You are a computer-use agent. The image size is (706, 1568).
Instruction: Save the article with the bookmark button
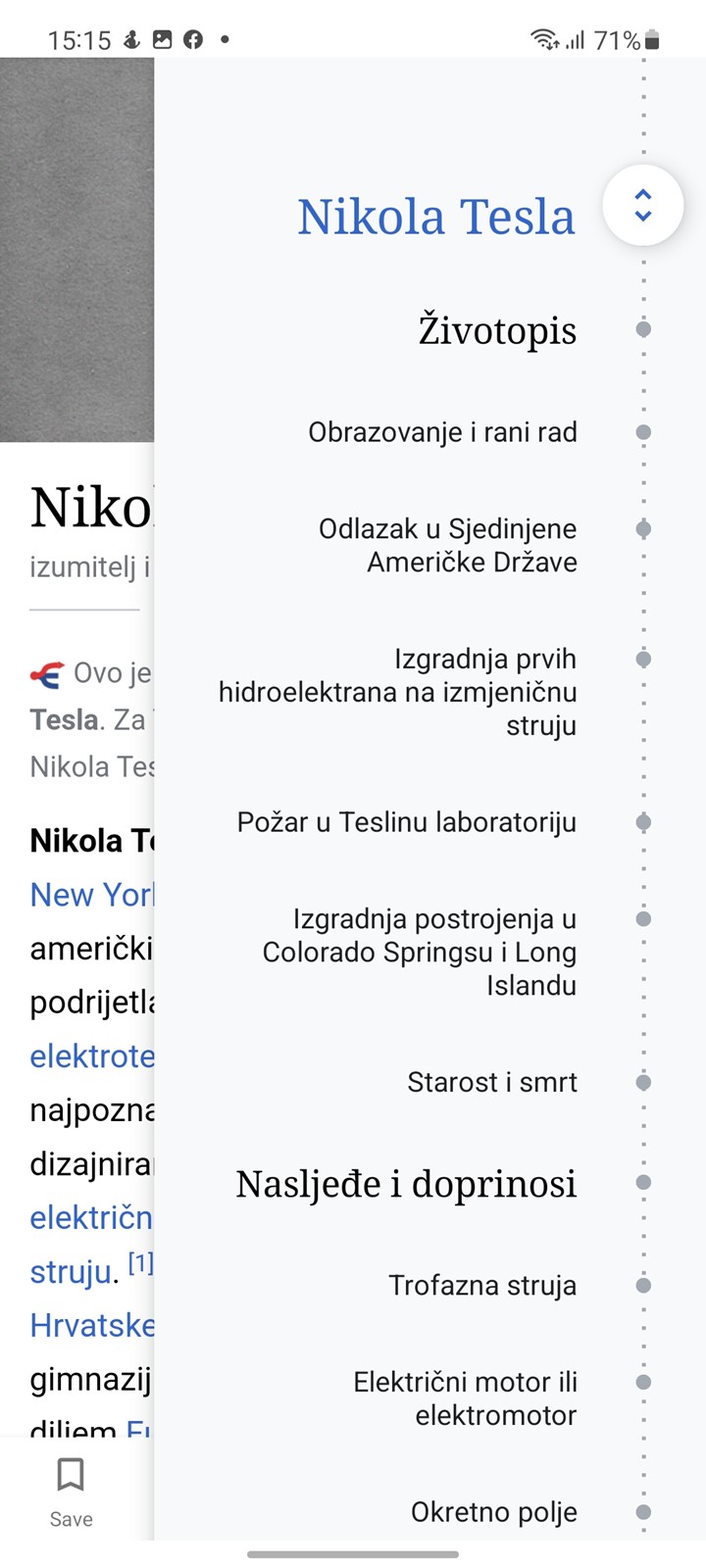(71, 1492)
